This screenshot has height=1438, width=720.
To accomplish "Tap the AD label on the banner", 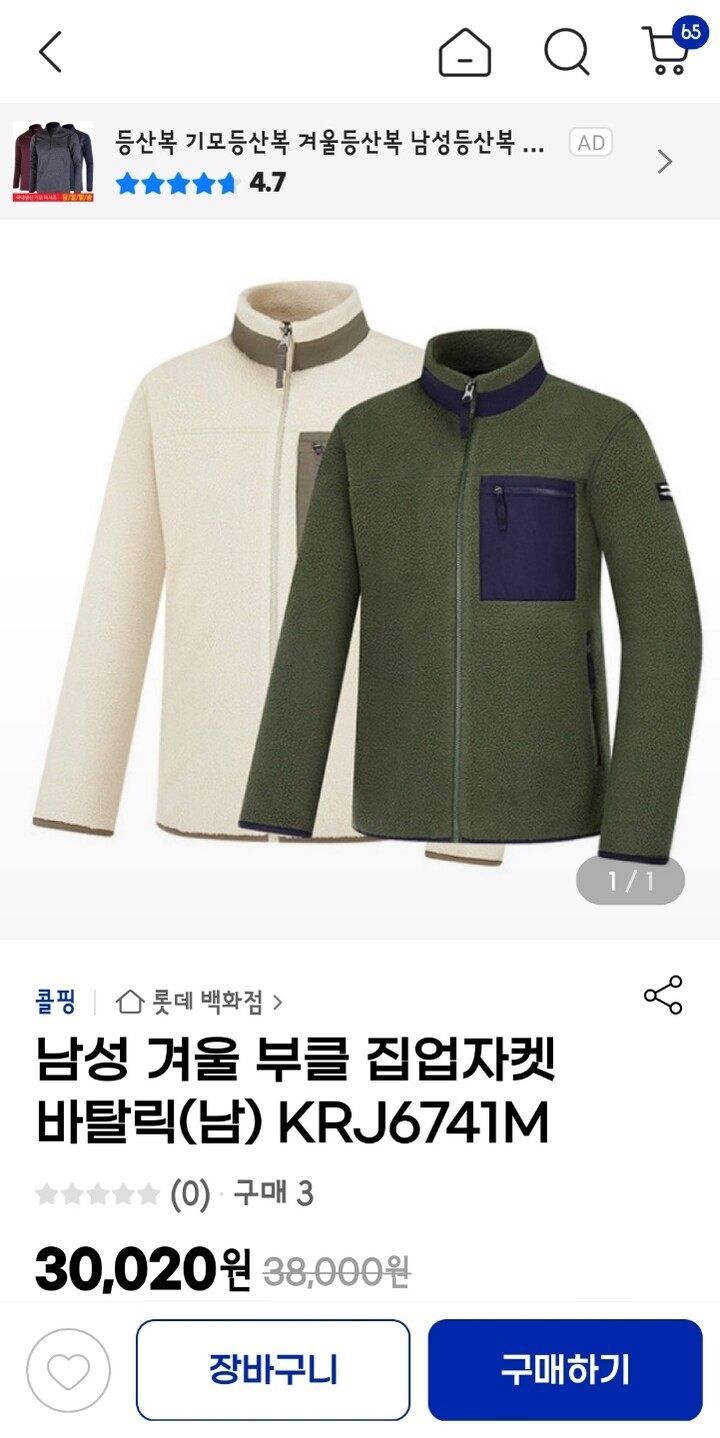I will 591,143.
